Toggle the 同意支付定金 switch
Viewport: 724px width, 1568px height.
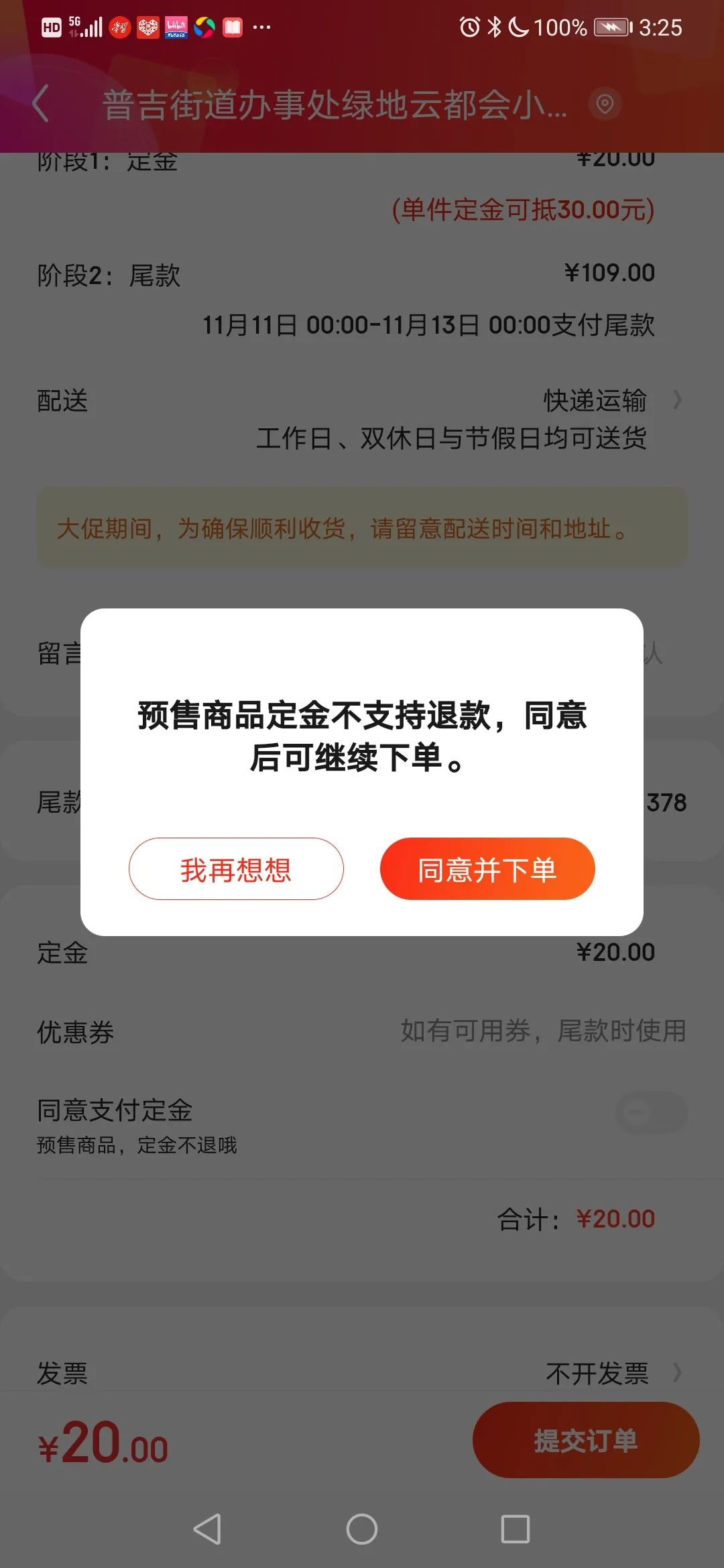(x=651, y=1113)
